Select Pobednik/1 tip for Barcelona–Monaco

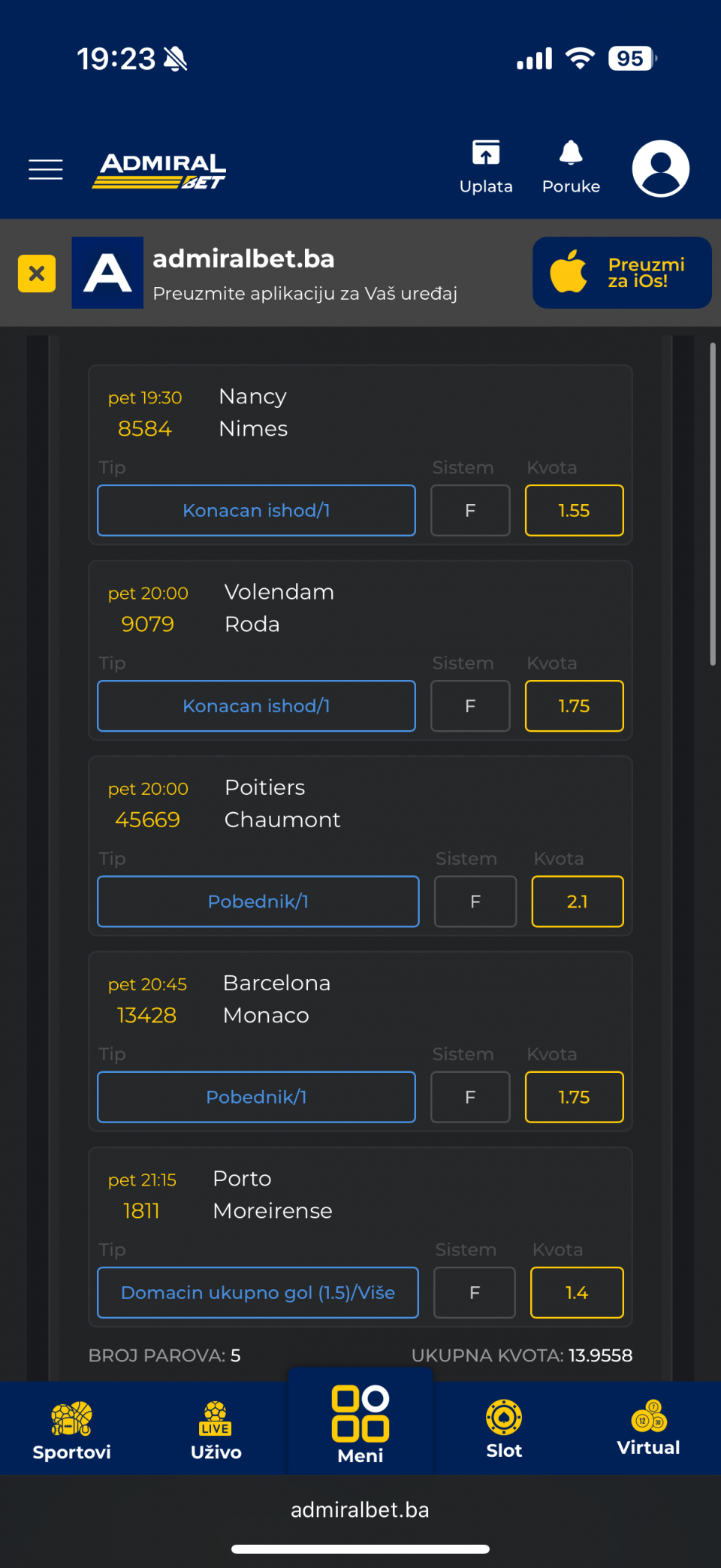tap(256, 1097)
